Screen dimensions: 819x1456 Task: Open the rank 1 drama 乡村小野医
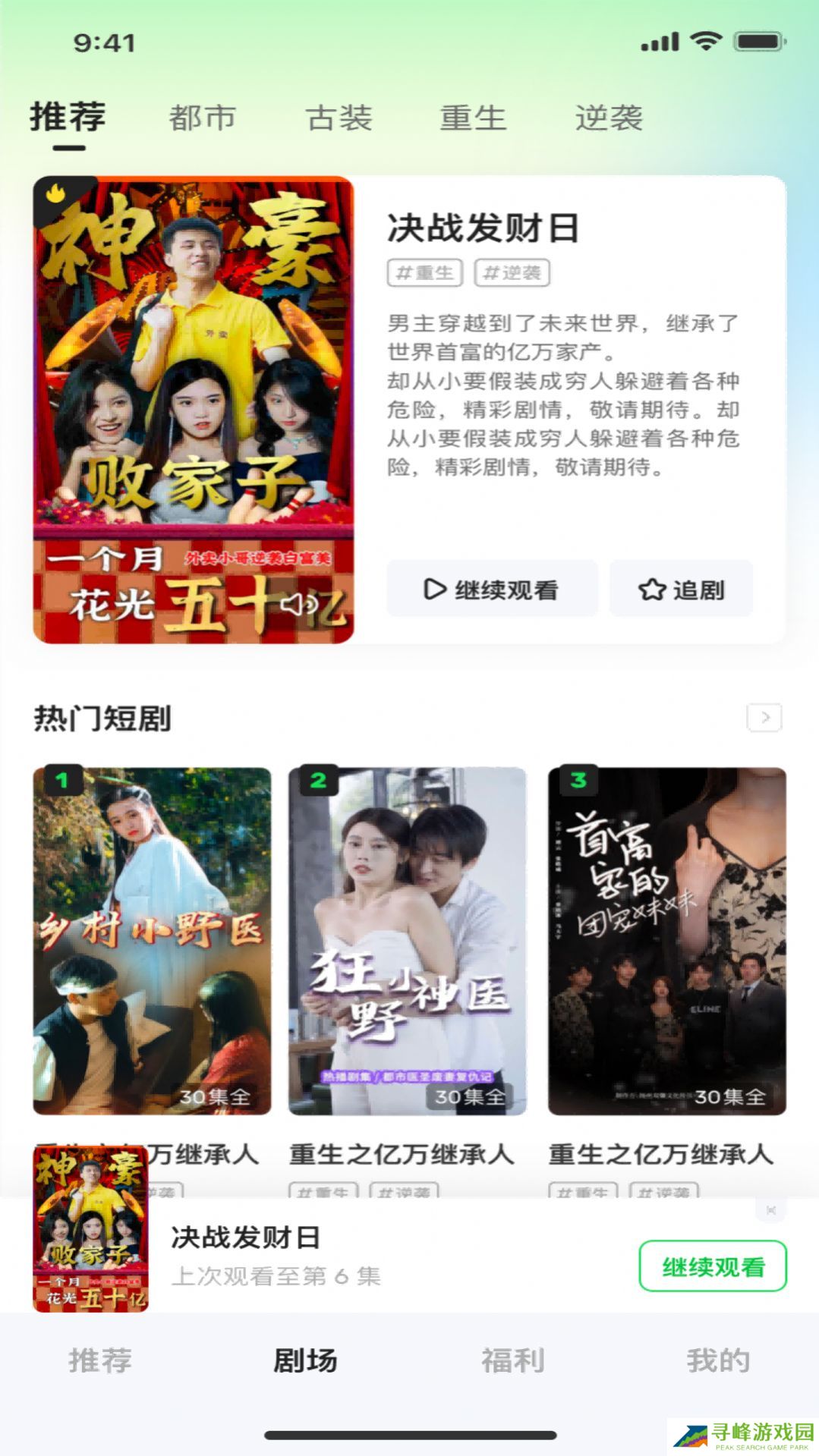(x=152, y=940)
